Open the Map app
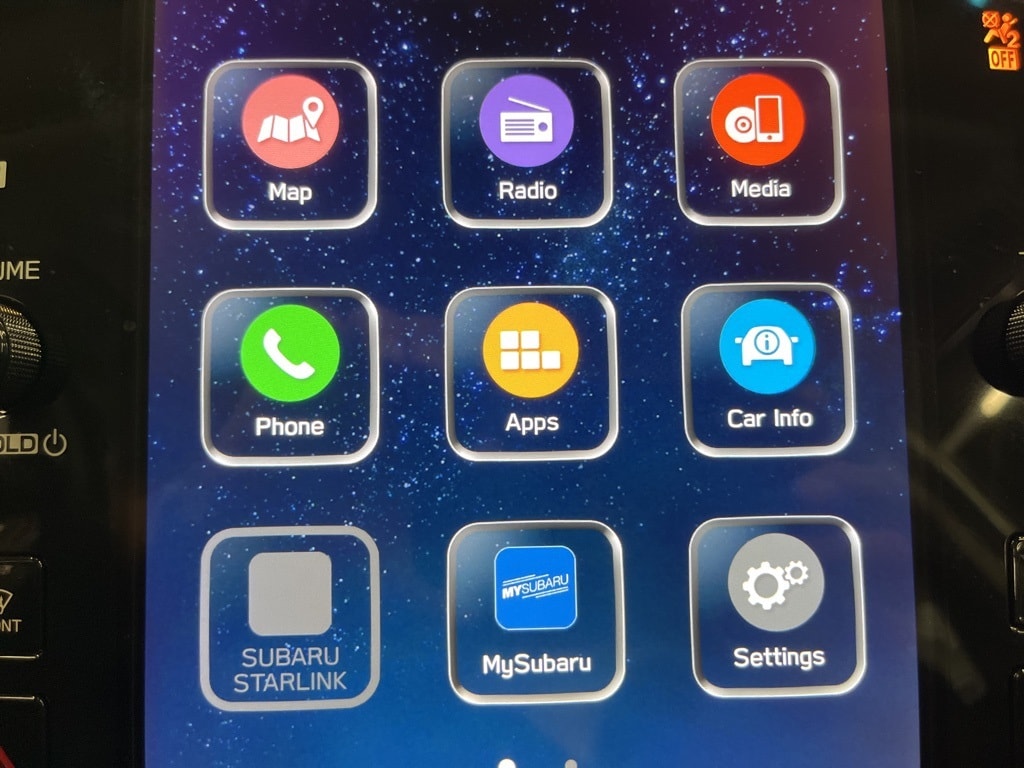 click(290, 143)
